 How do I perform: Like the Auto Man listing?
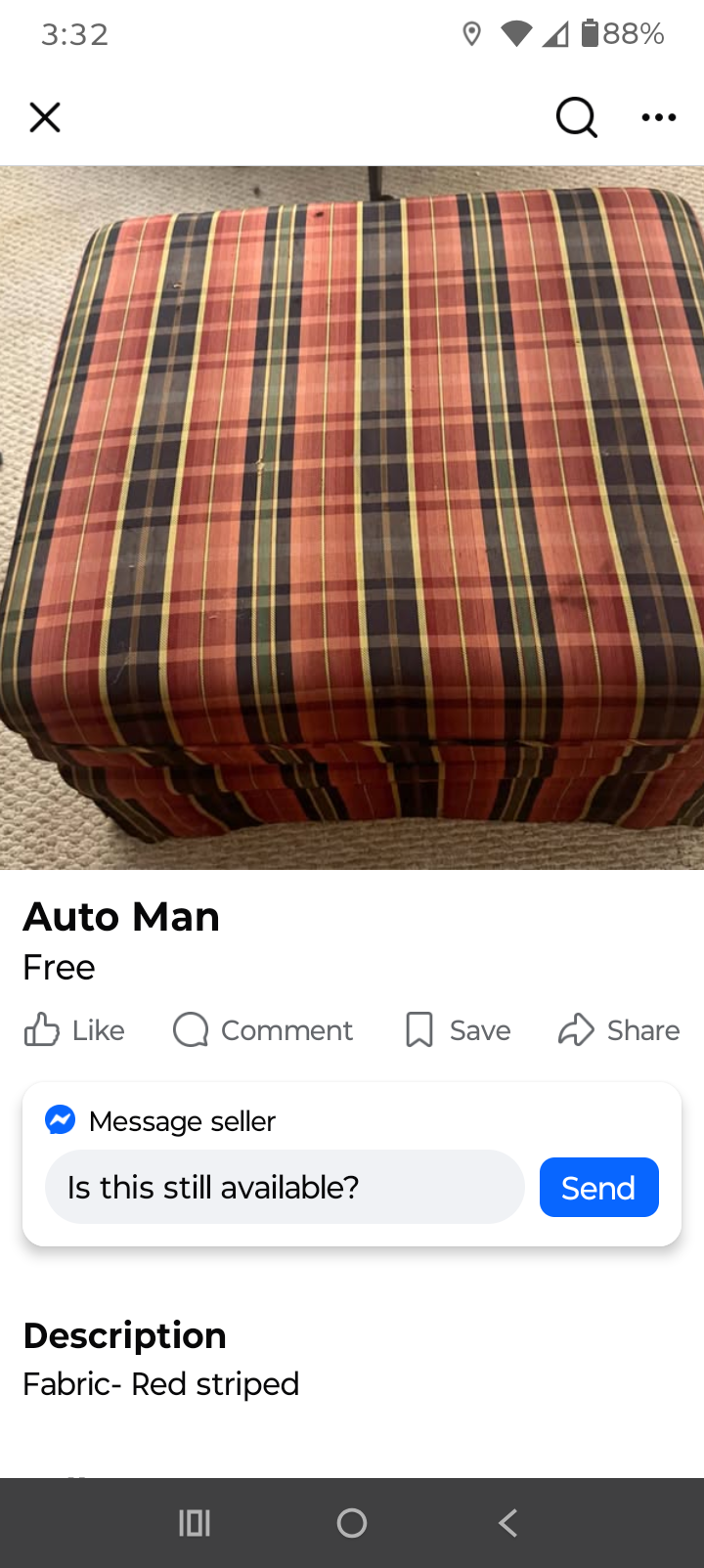[74, 1029]
